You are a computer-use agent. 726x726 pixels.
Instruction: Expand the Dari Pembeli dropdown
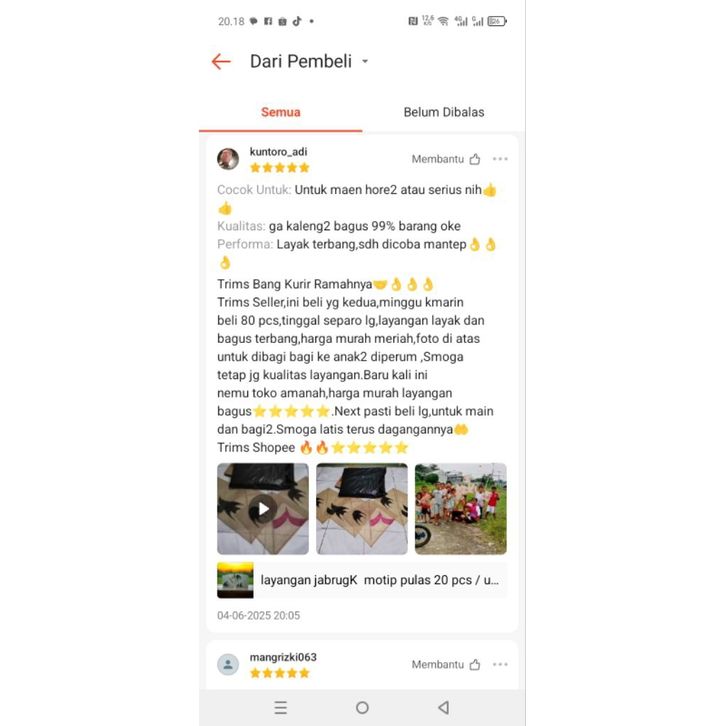pos(365,62)
